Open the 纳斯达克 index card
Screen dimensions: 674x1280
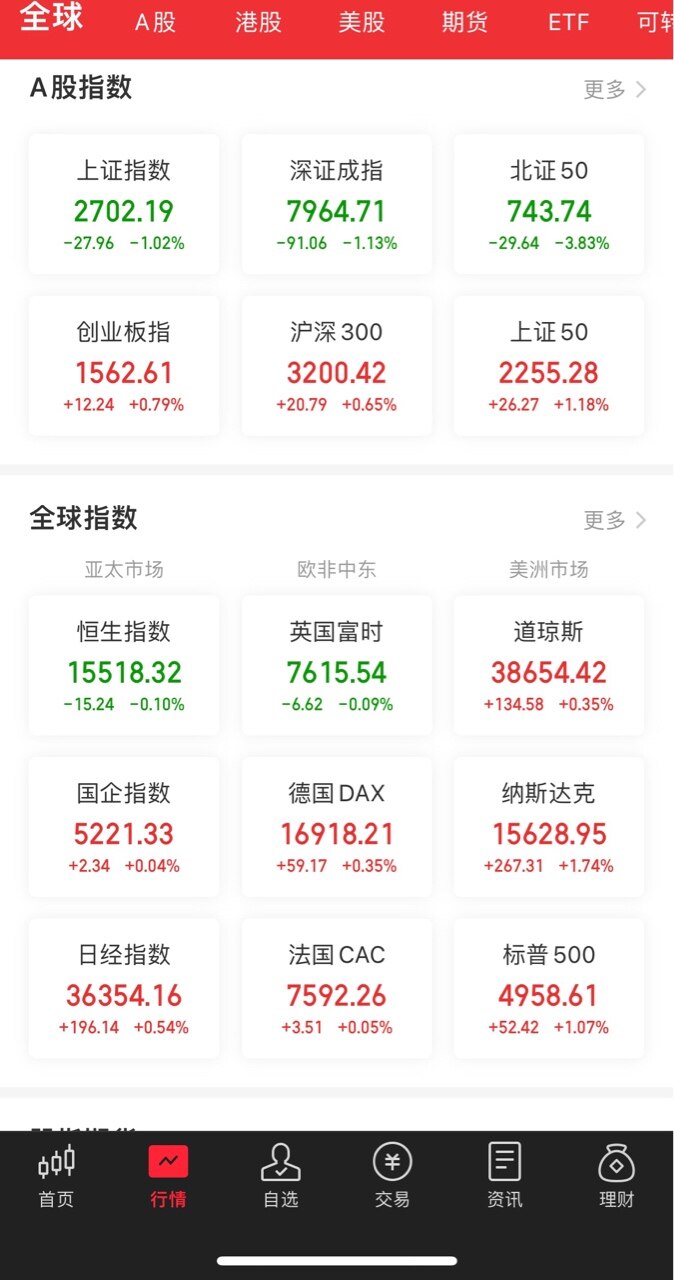click(549, 827)
